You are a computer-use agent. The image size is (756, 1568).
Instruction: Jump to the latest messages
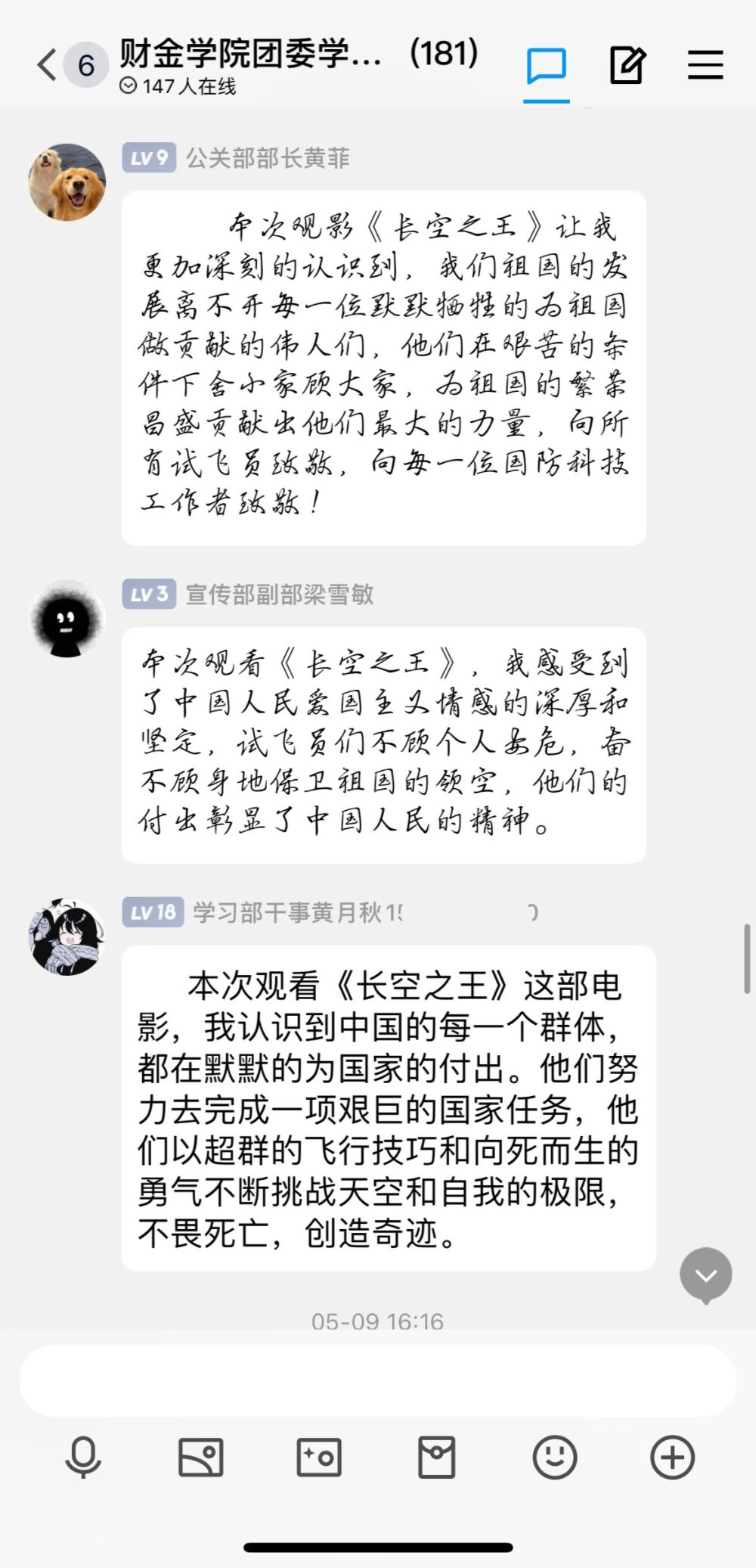pyautogui.click(x=705, y=1275)
